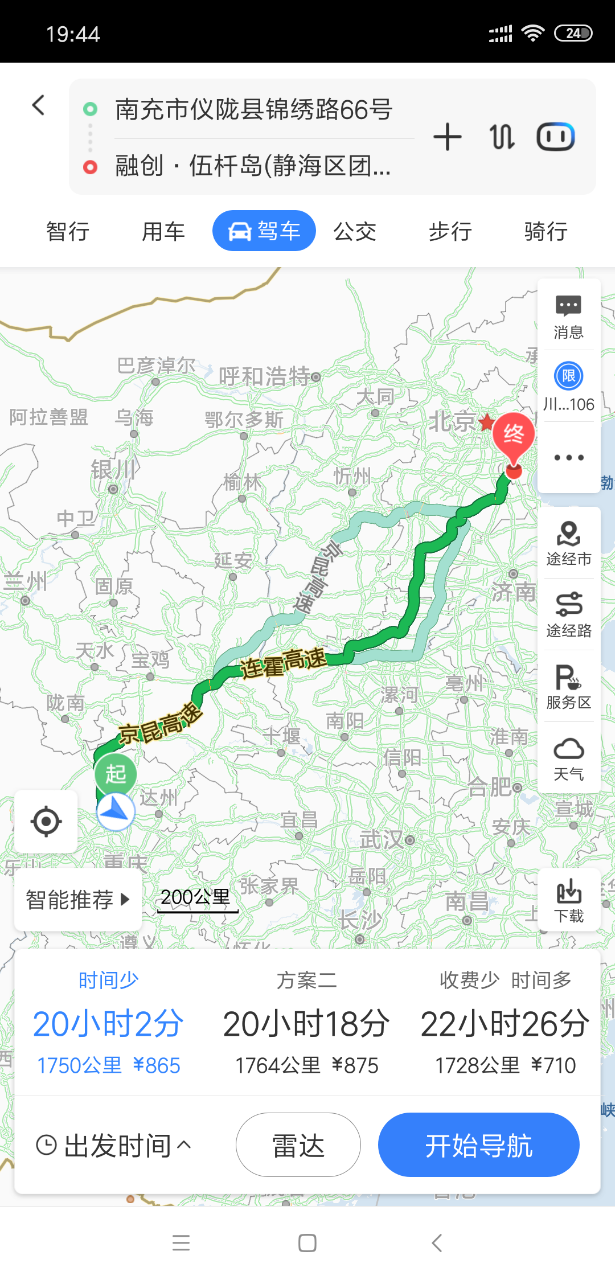This screenshot has height=1280, width=615.
Task: Show 服务区 service areas along route
Action: [x=569, y=688]
